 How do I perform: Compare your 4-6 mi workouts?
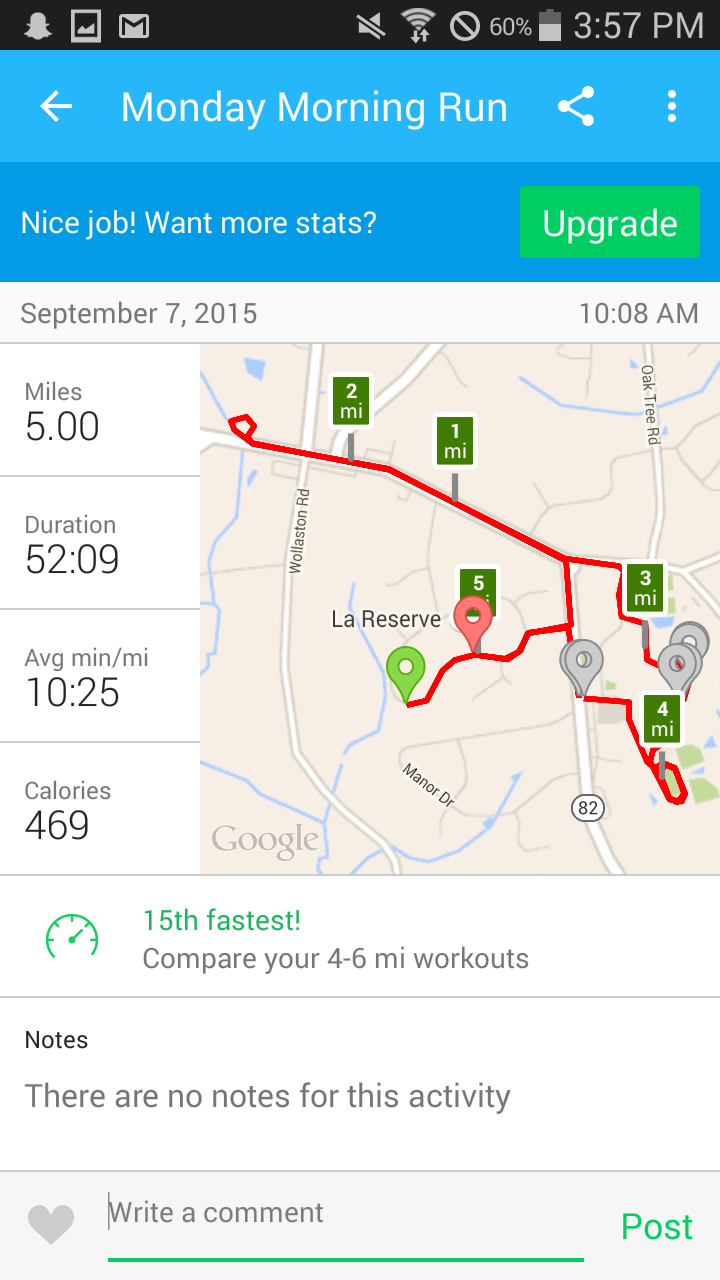(x=335, y=938)
